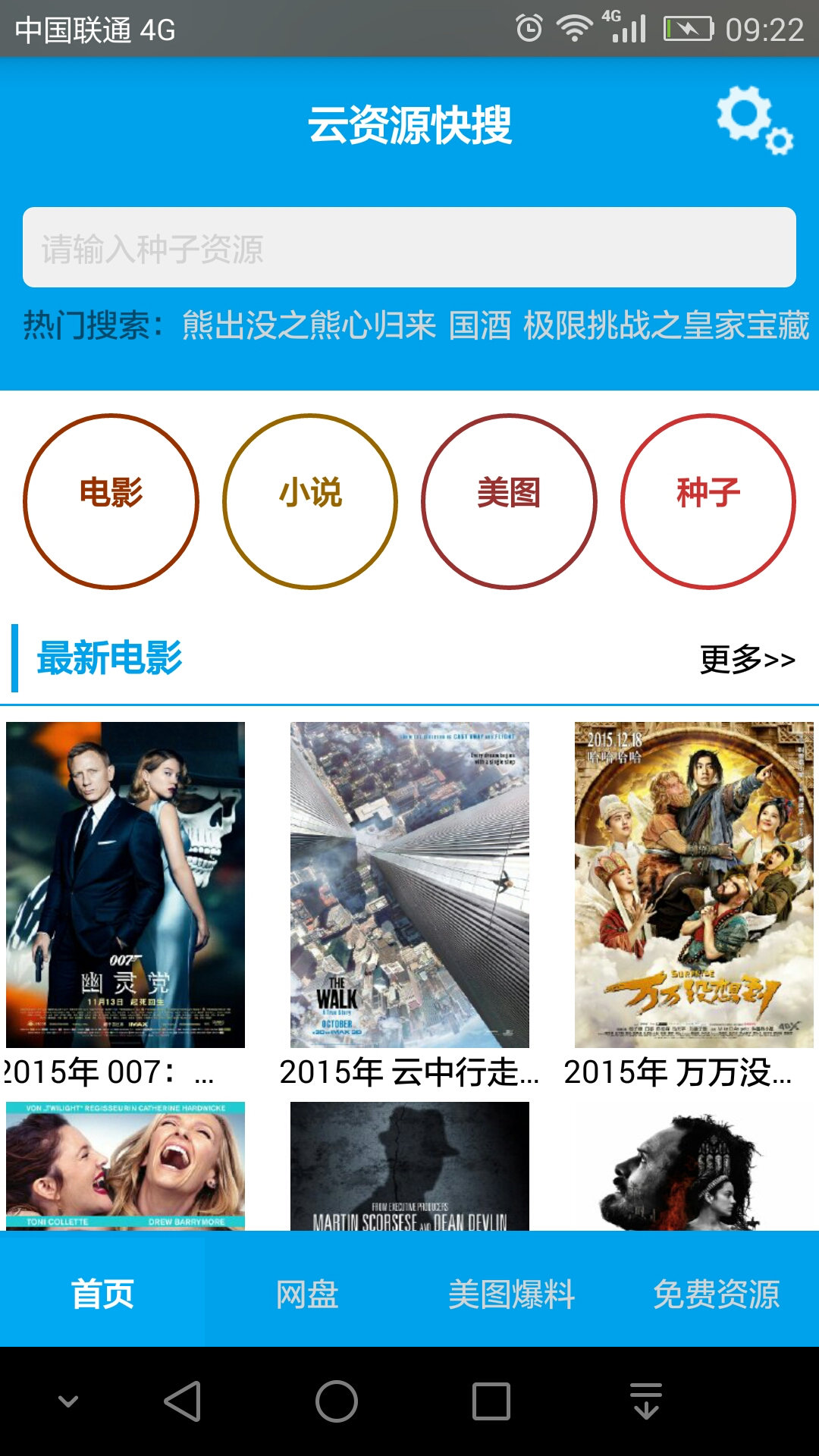Tap the hidden notification arrow in navigation bar
This screenshot has width=819, height=1456.
644,1401
